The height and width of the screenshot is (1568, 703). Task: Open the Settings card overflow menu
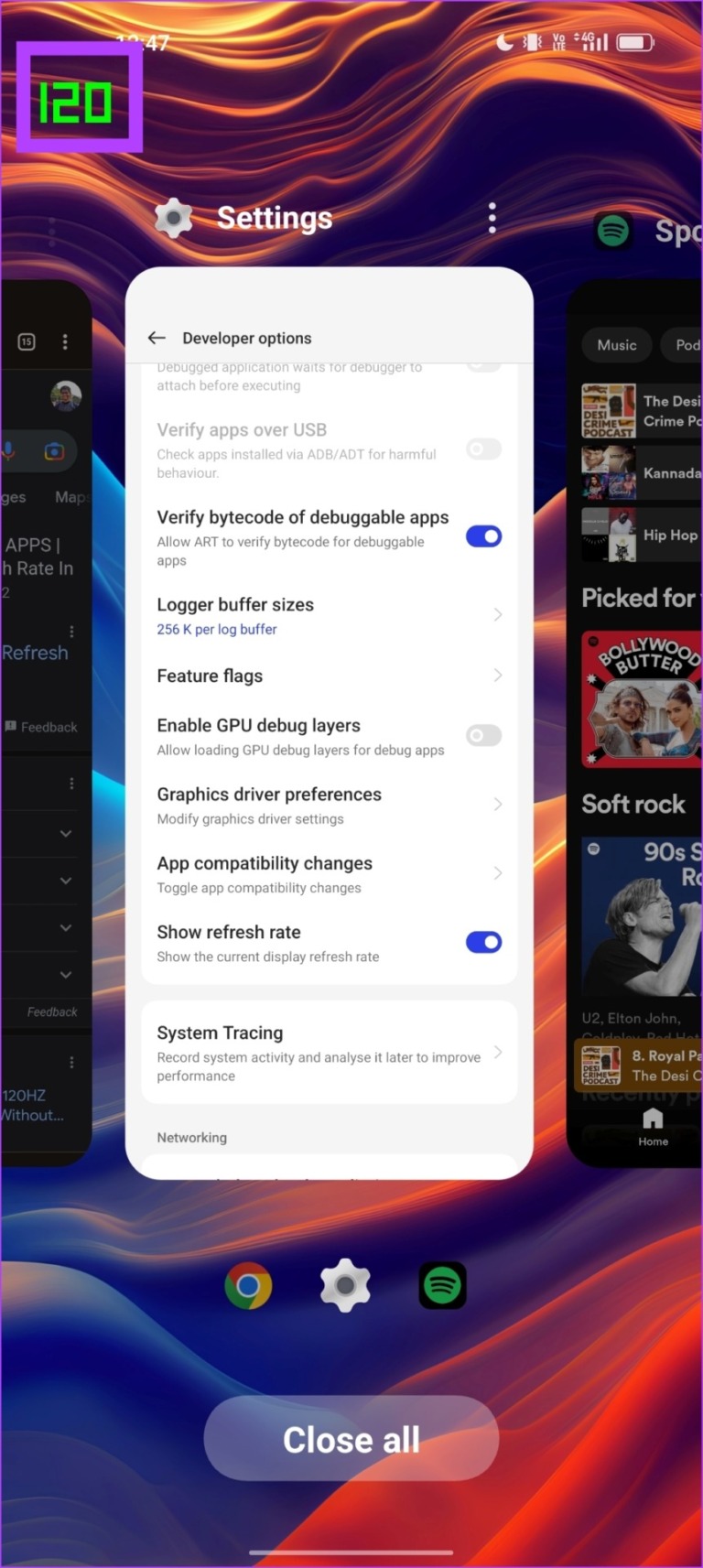pos(492,218)
